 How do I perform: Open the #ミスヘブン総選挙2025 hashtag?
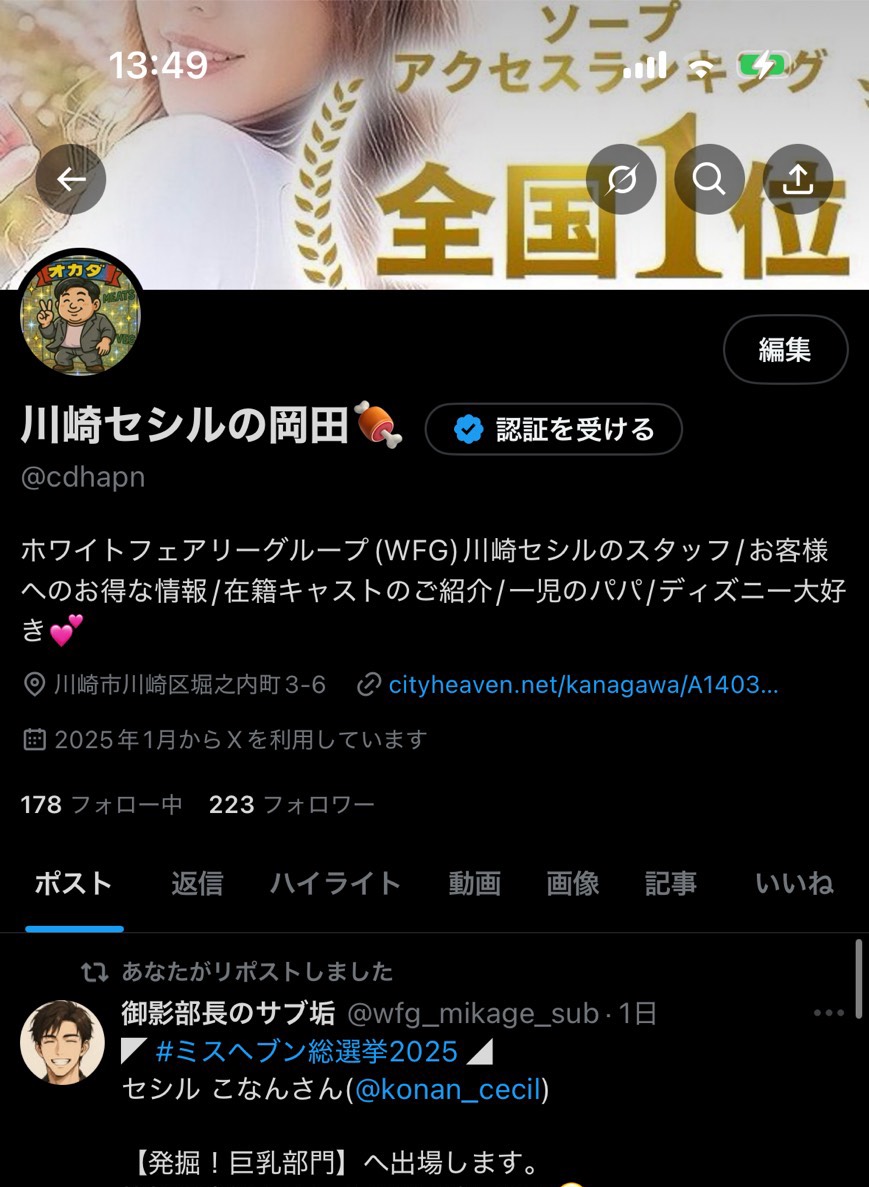point(307,1051)
